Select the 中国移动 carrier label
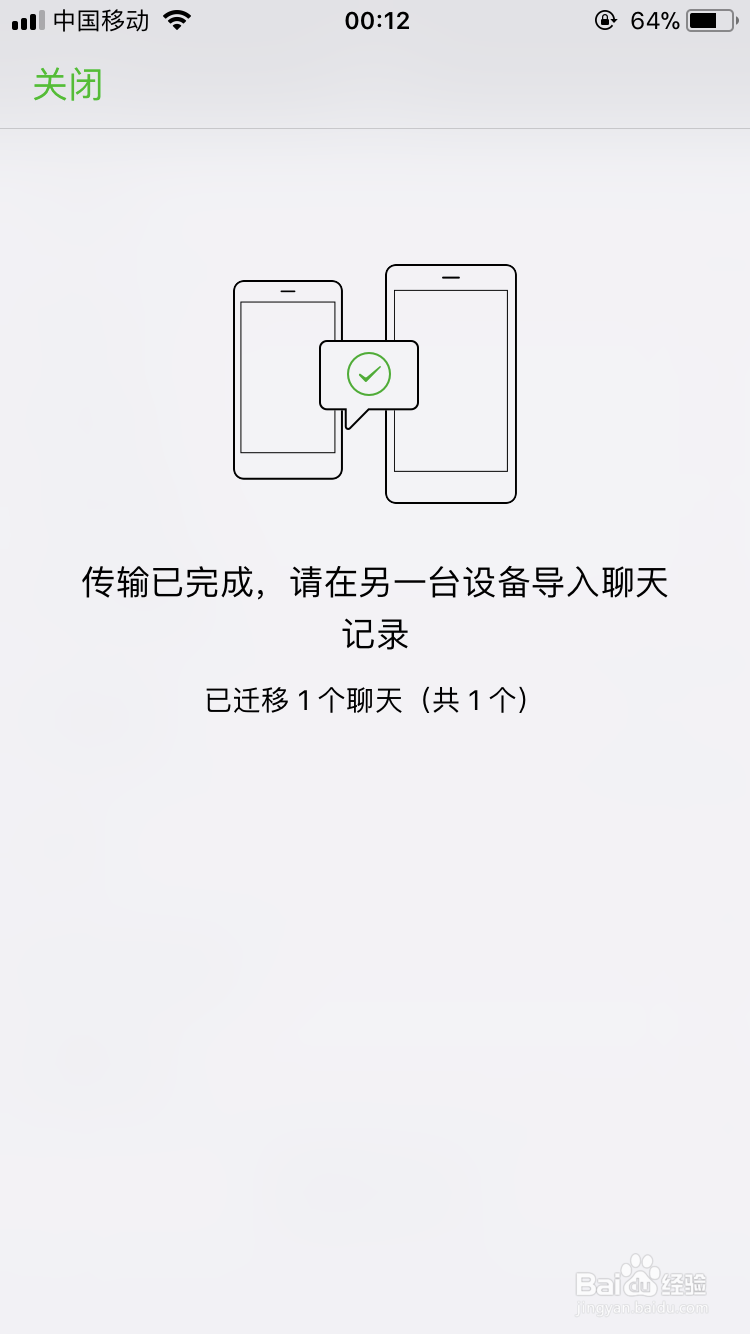Viewport: 750px width, 1334px height. 101,18
